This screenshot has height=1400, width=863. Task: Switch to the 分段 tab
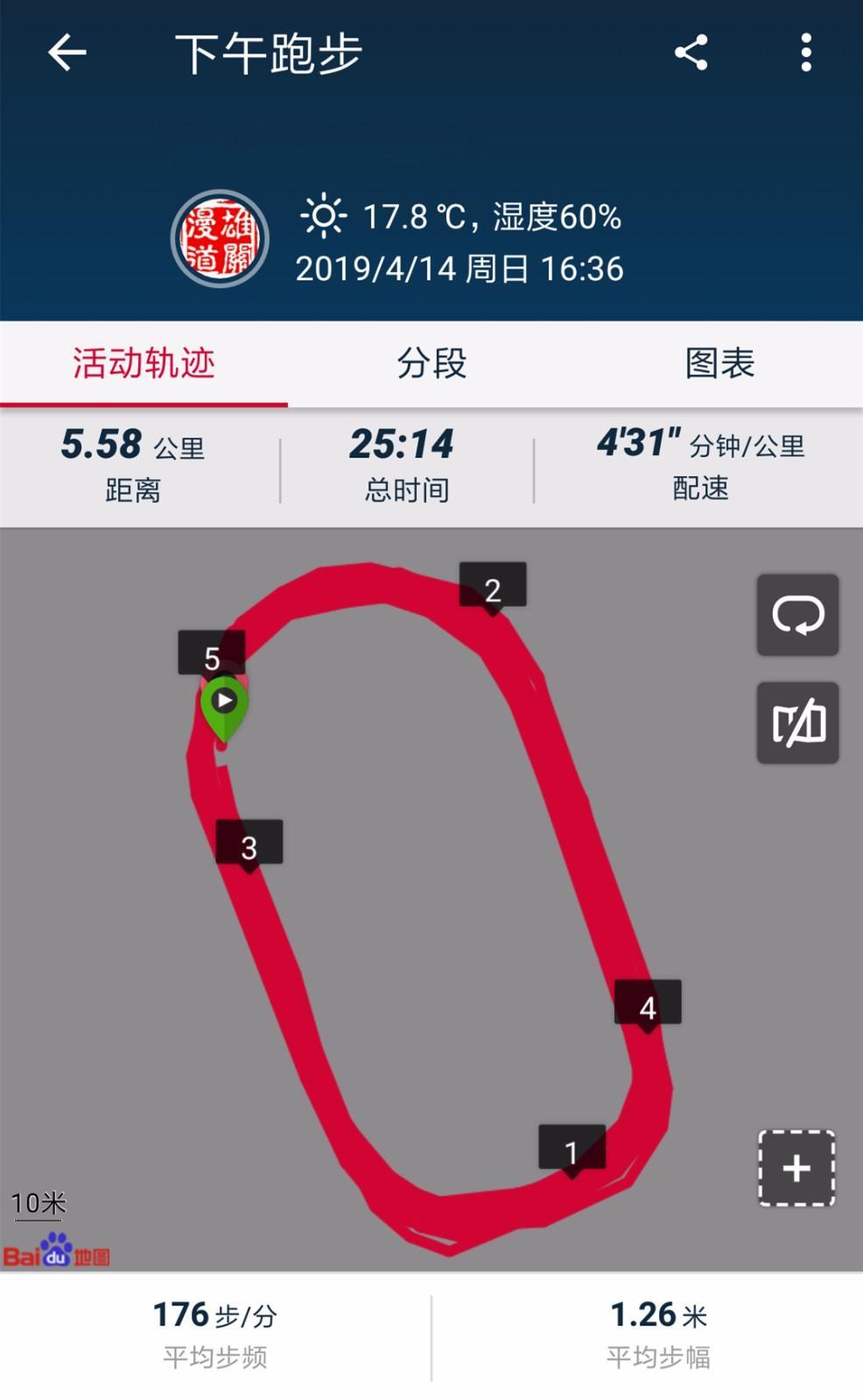(x=431, y=363)
